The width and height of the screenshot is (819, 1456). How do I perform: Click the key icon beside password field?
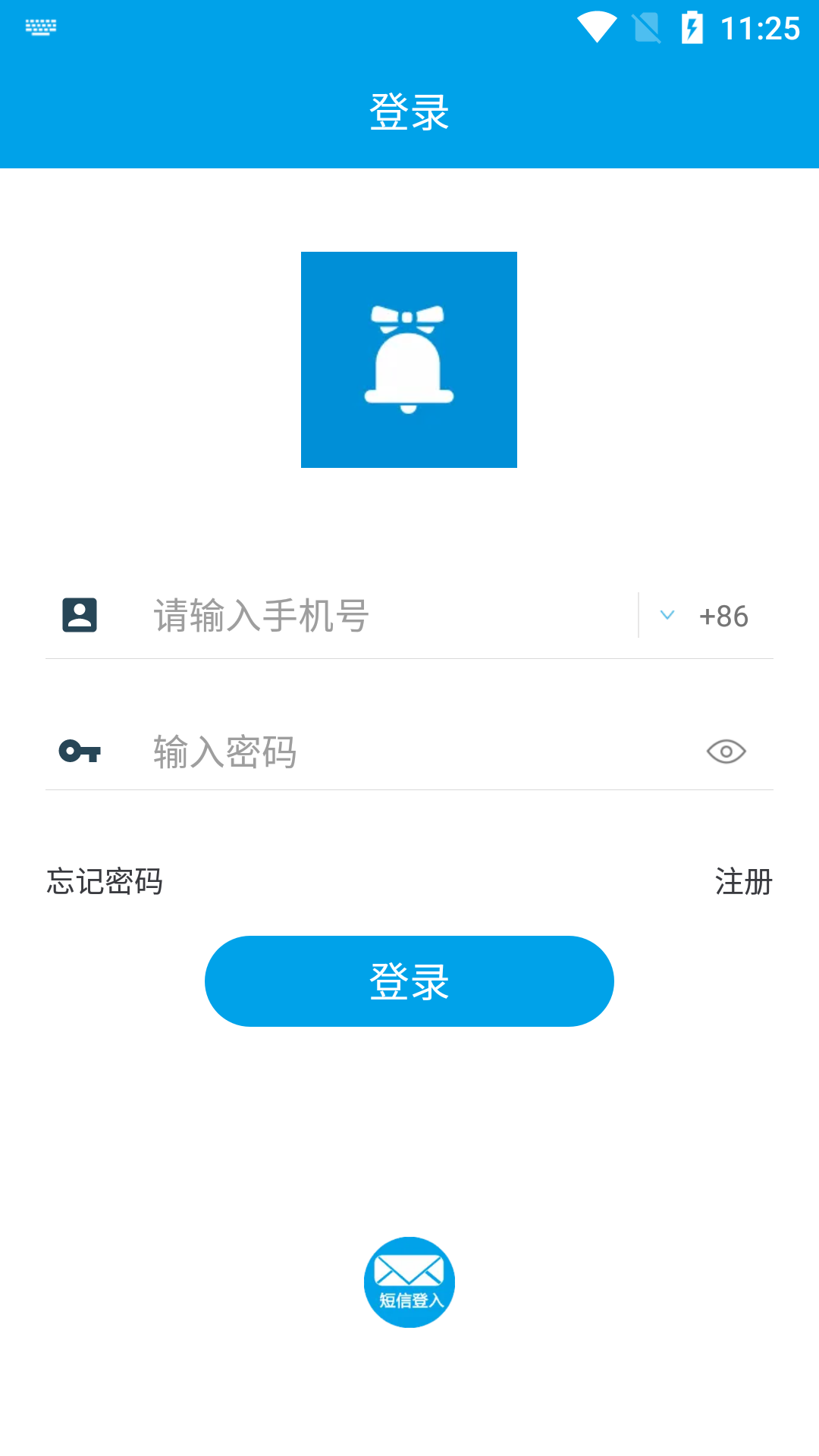pos(79,752)
